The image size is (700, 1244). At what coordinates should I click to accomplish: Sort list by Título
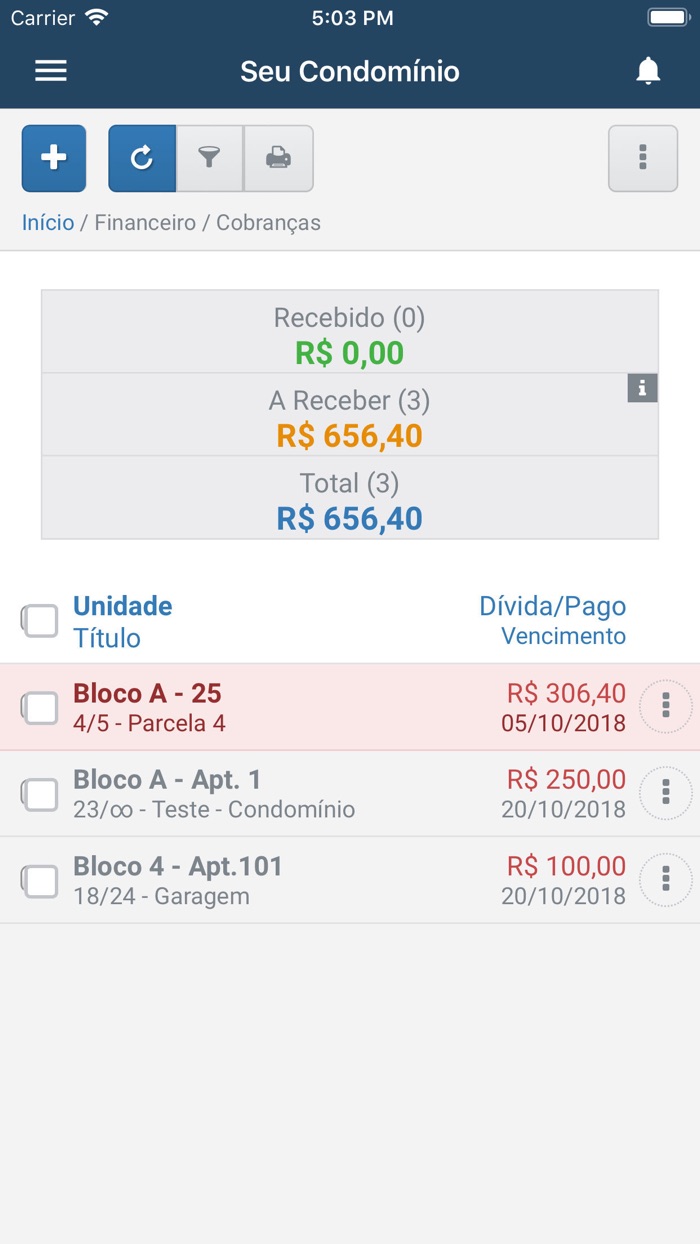click(106, 638)
